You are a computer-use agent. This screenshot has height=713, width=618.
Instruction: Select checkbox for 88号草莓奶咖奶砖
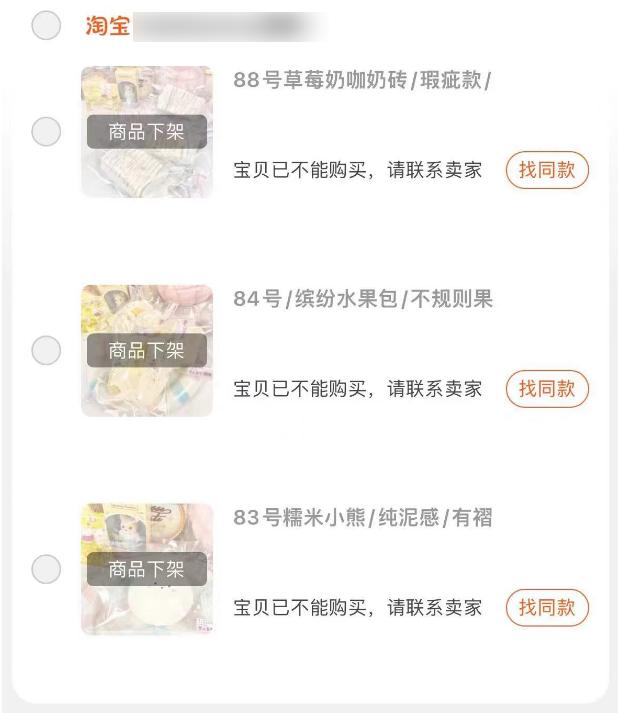point(46,131)
